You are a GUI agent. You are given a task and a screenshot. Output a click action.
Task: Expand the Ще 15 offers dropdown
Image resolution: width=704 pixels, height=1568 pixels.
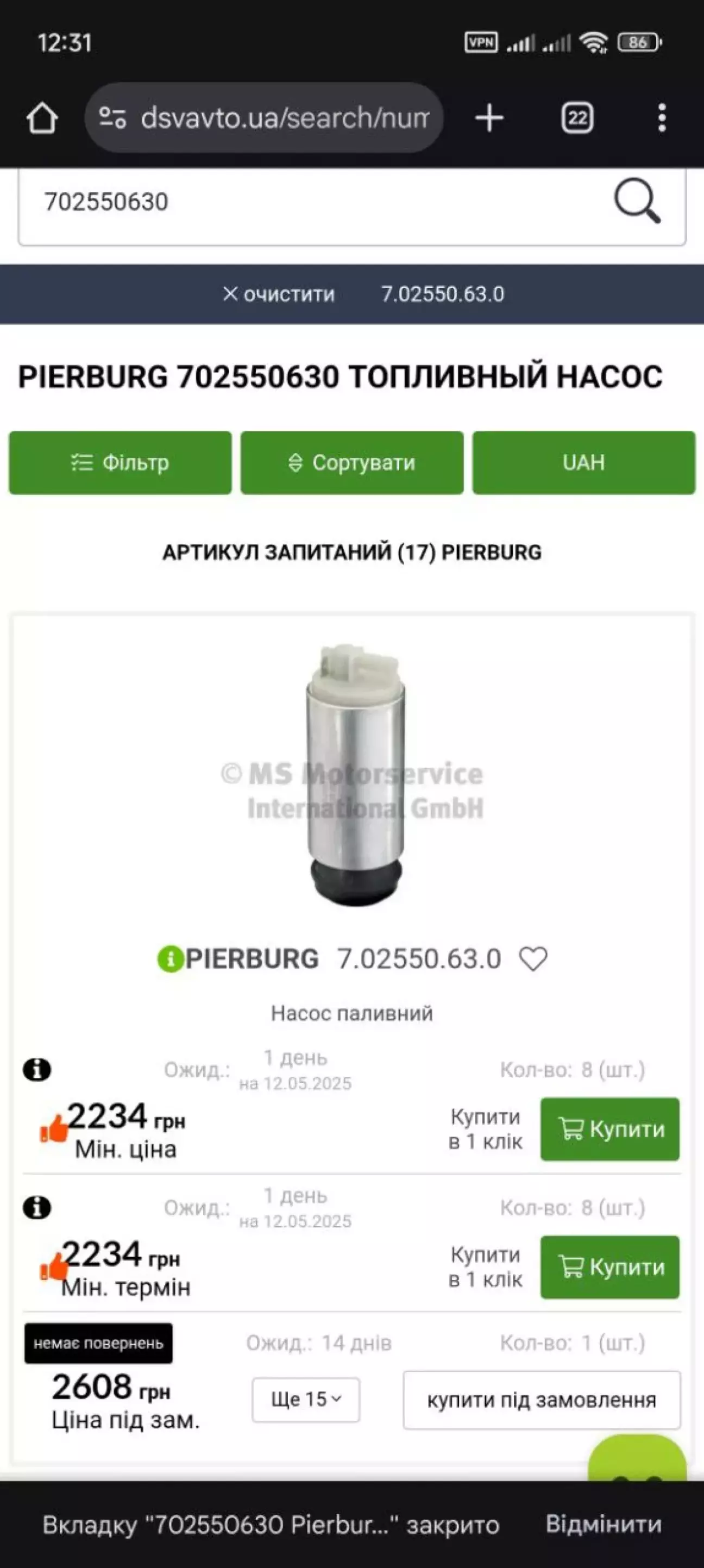[306, 1400]
